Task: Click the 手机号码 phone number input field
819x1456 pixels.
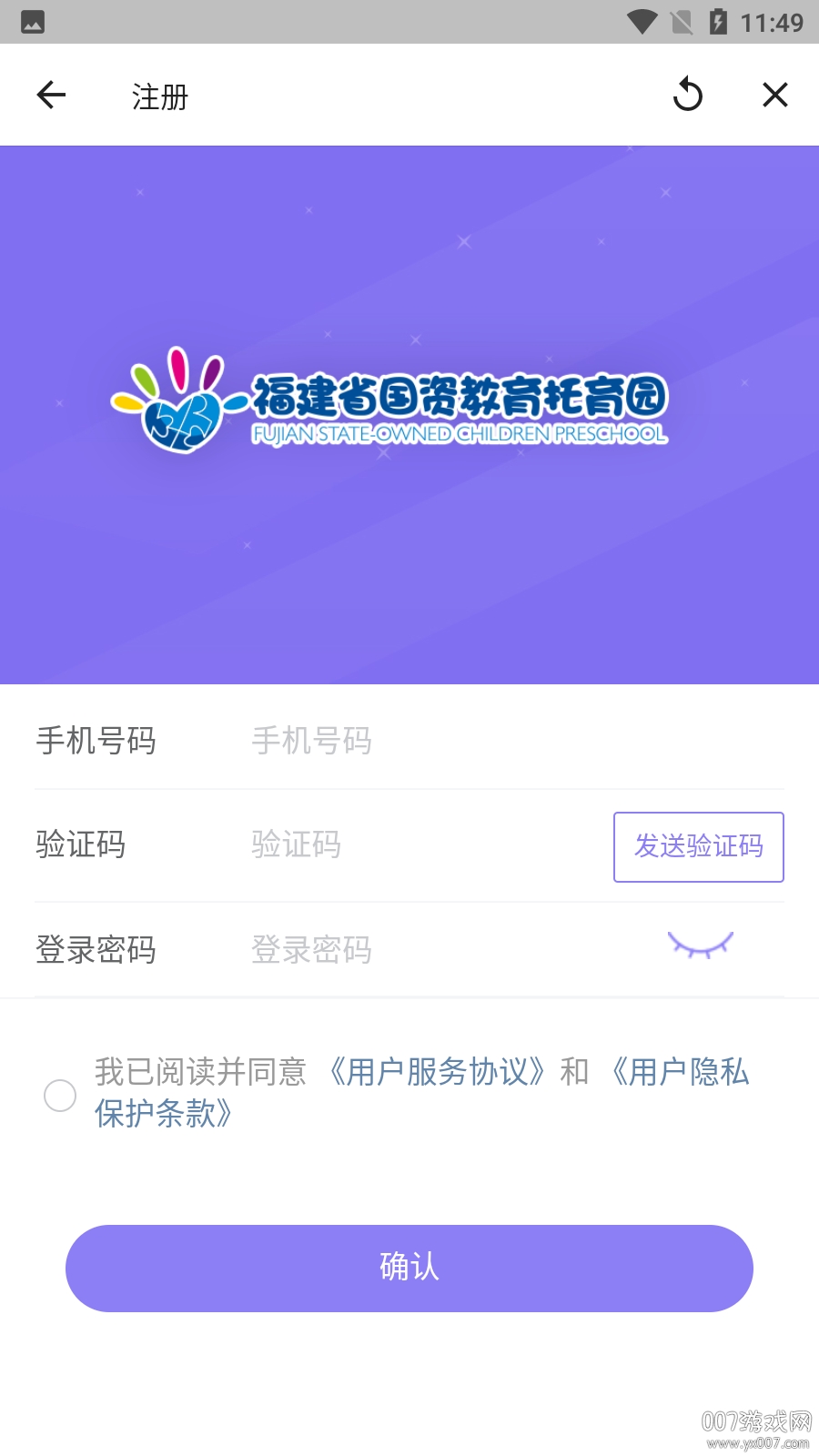Action: 409,741
